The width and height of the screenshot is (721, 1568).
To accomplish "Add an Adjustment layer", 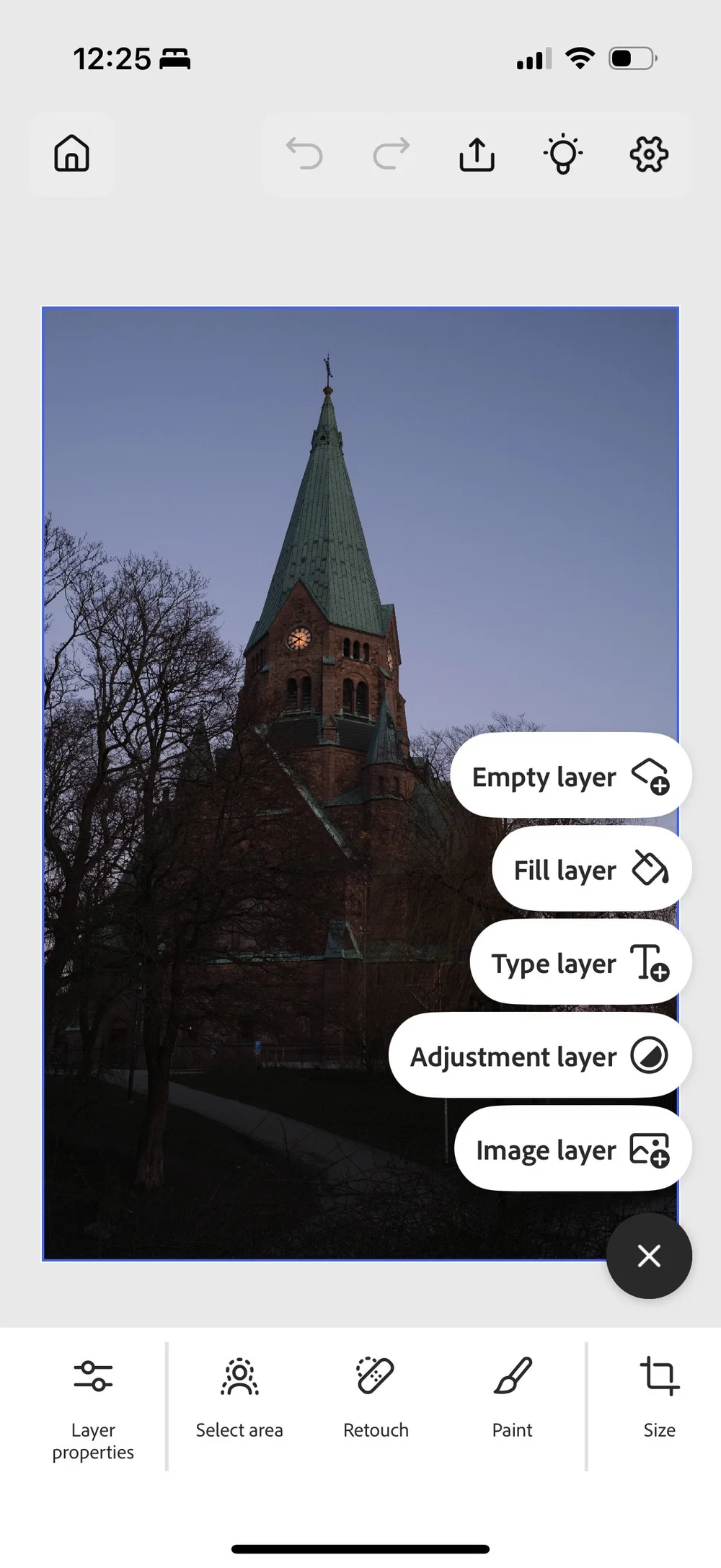I will click(540, 1056).
